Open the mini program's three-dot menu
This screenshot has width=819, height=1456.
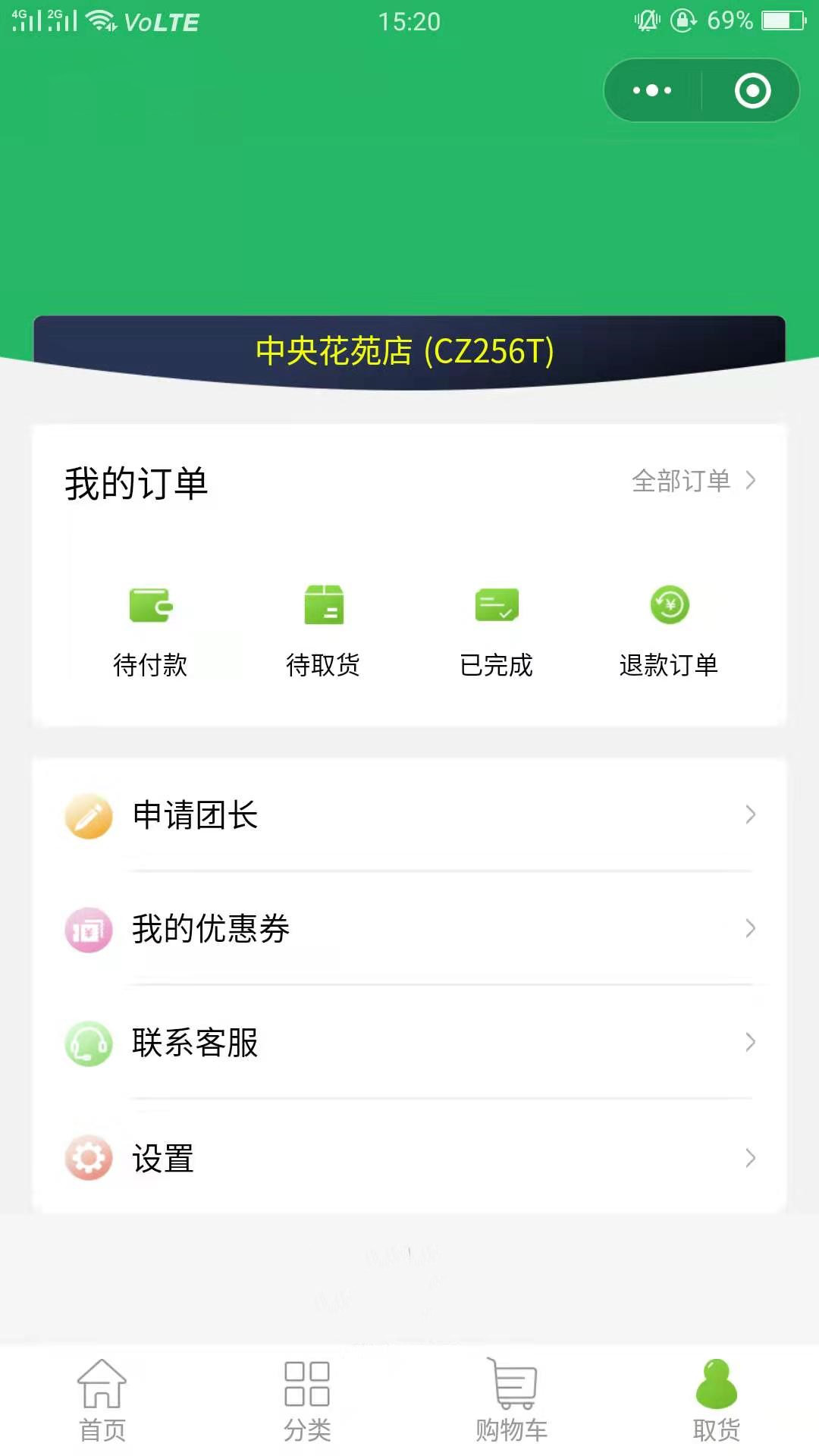coord(652,90)
